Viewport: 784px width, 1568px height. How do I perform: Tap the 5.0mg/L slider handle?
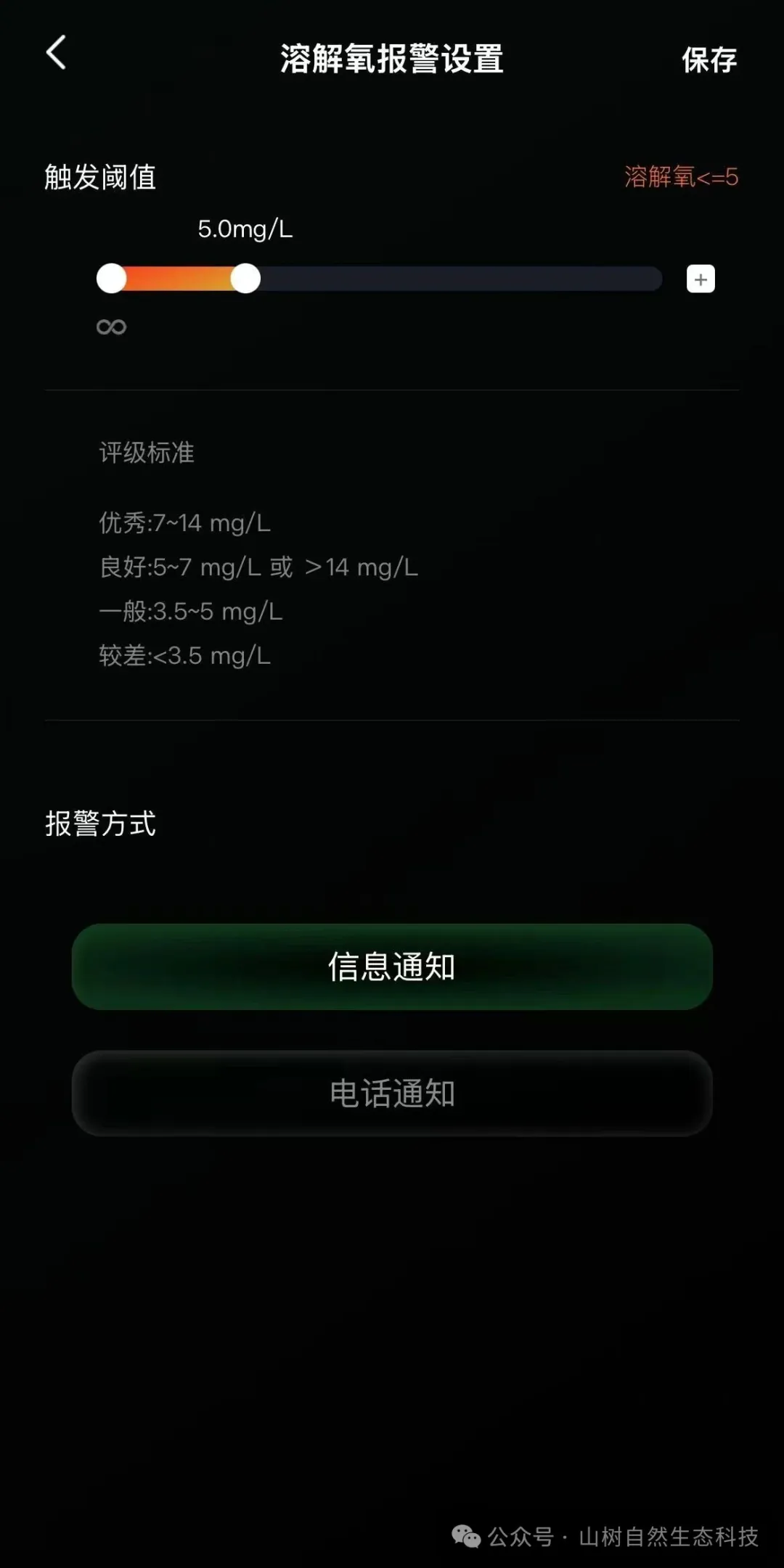coord(245,279)
